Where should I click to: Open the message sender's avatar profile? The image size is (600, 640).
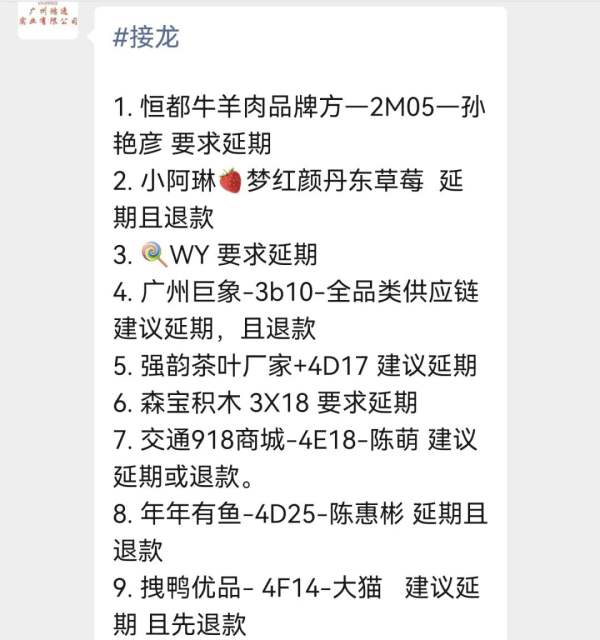[47, 18]
